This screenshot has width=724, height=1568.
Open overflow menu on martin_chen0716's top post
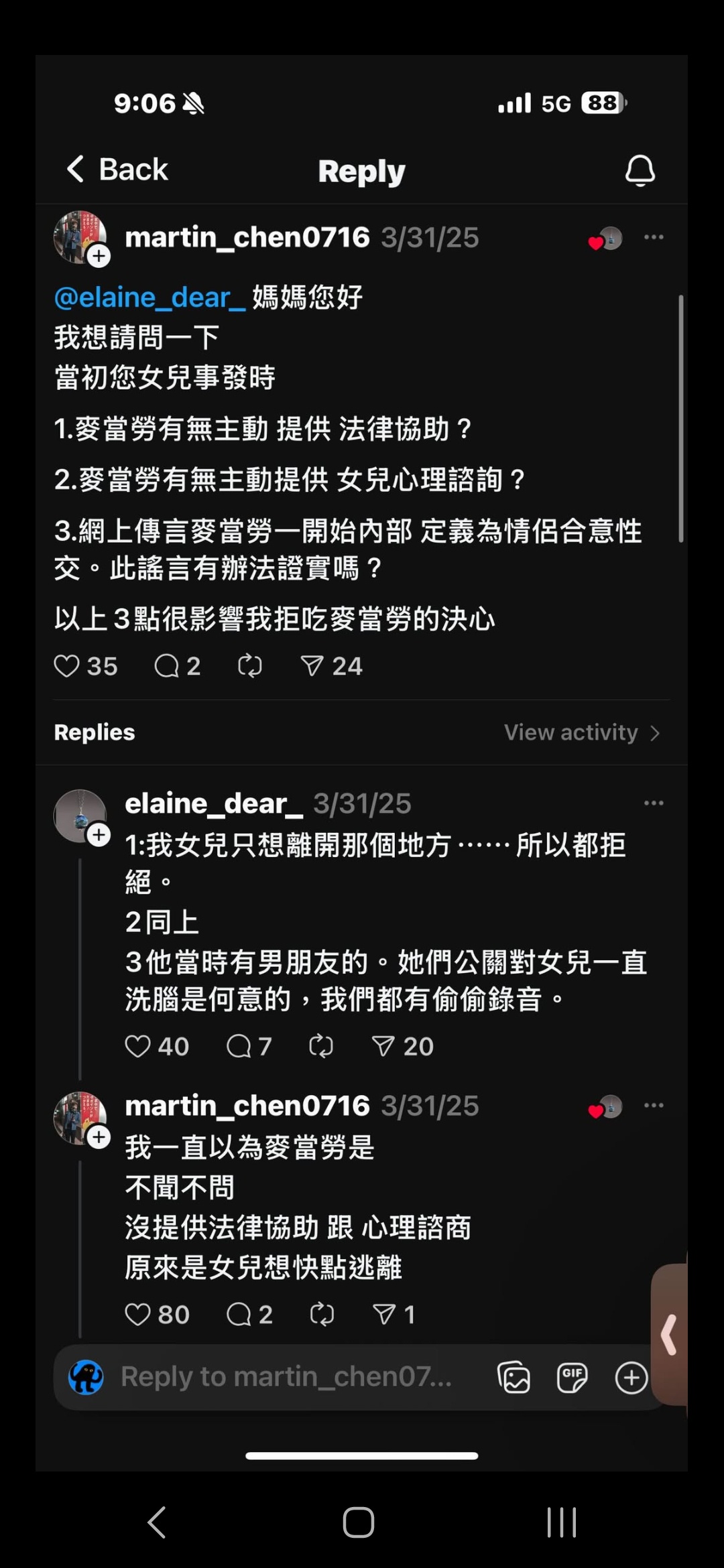(654, 237)
